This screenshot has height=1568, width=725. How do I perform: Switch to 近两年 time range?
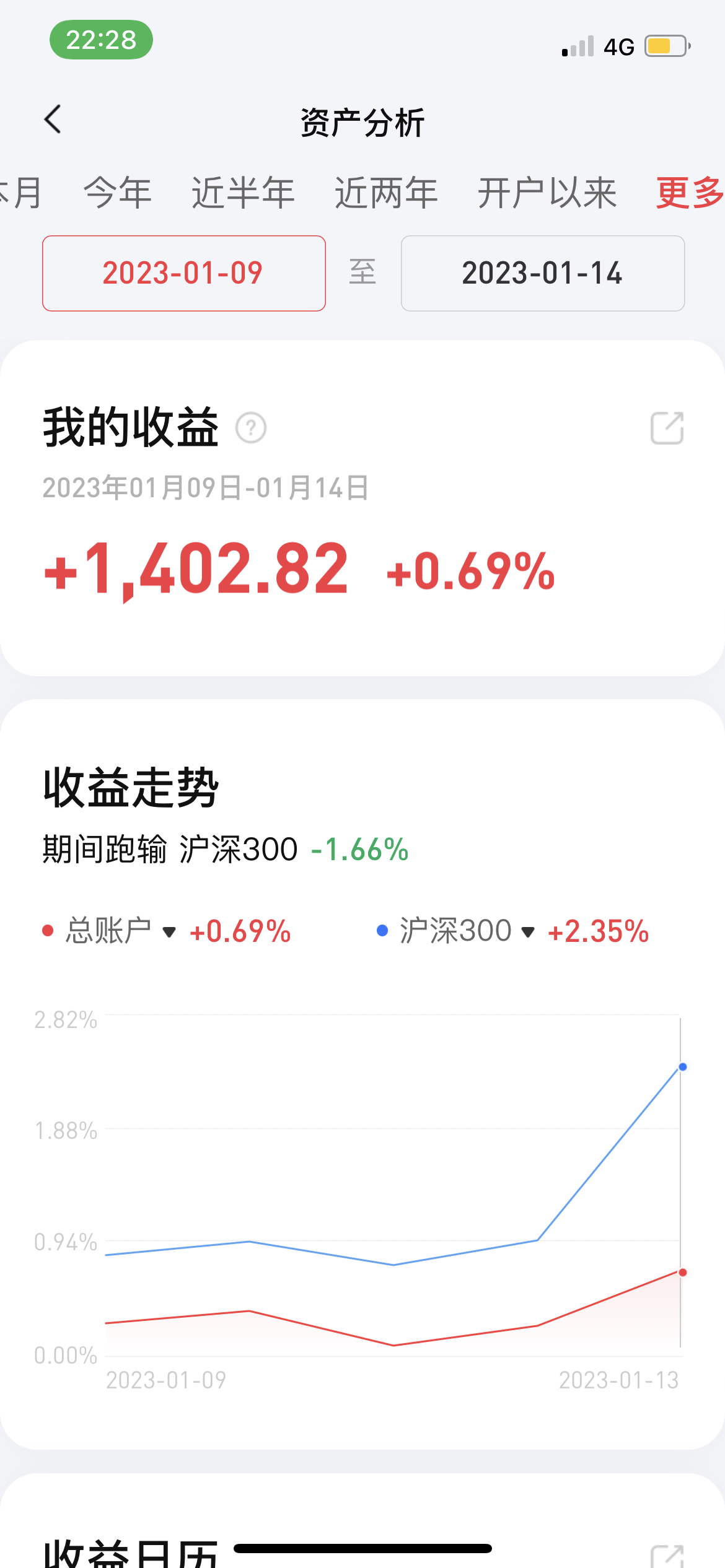pyautogui.click(x=386, y=193)
